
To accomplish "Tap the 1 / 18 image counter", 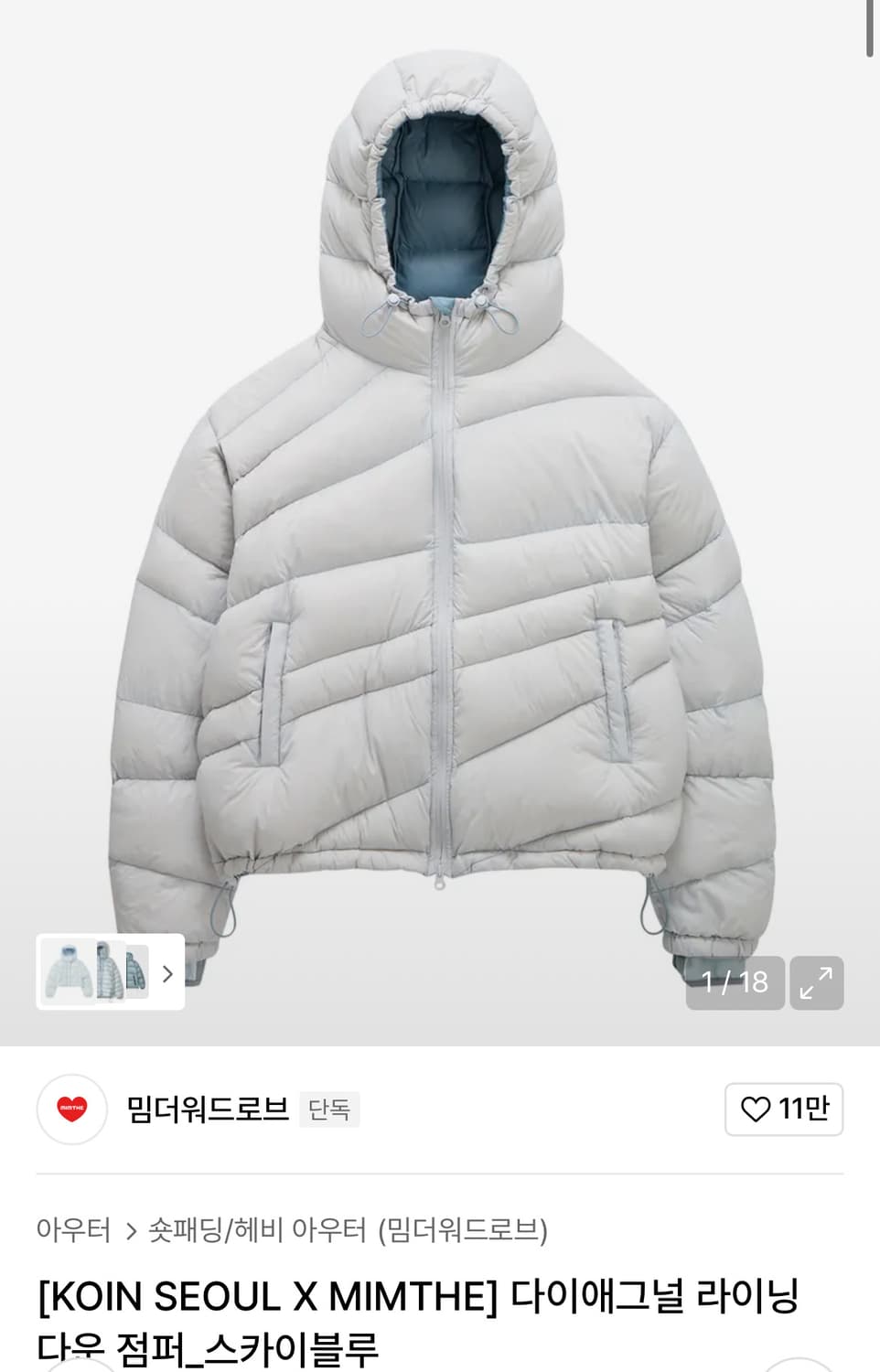I will click(735, 982).
